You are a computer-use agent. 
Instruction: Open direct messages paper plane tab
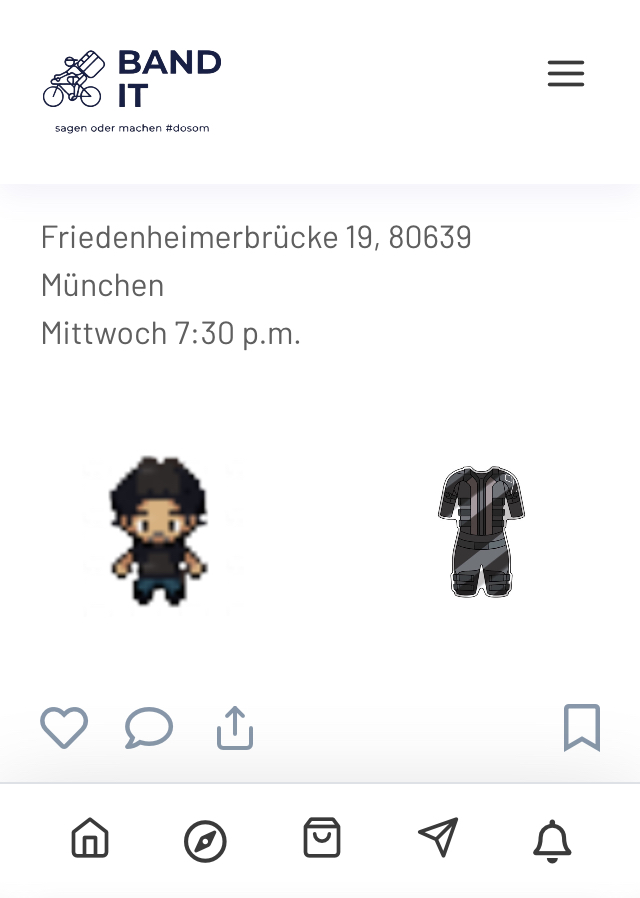pyautogui.click(x=438, y=838)
